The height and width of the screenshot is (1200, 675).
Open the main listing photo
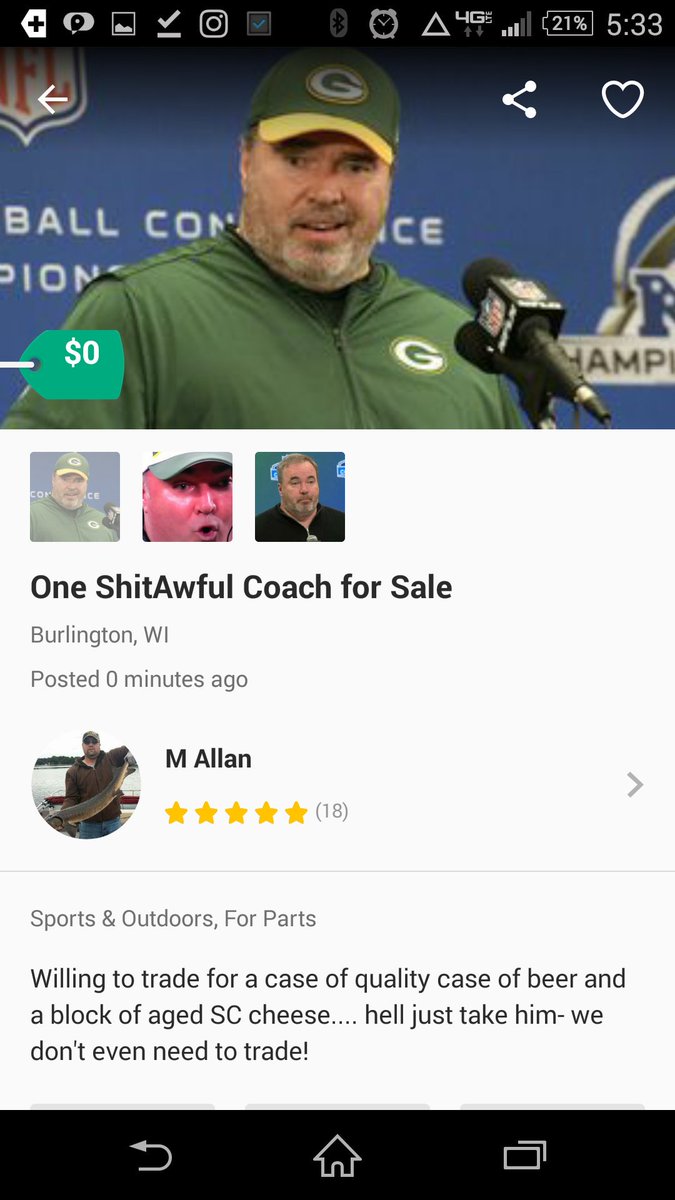pyautogui.click(x=337, y=238)
